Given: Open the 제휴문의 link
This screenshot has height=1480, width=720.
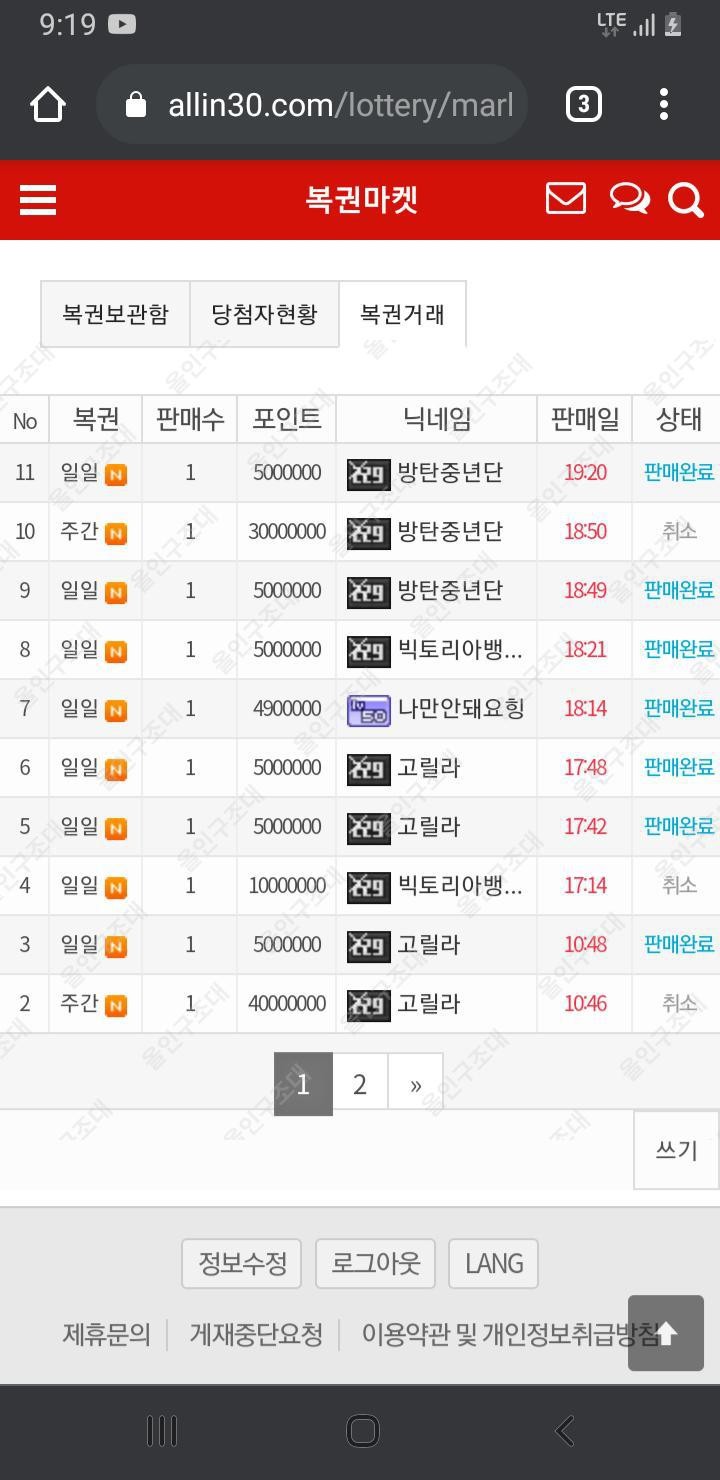Looking at the screenshot, I should coord(106,1334).
